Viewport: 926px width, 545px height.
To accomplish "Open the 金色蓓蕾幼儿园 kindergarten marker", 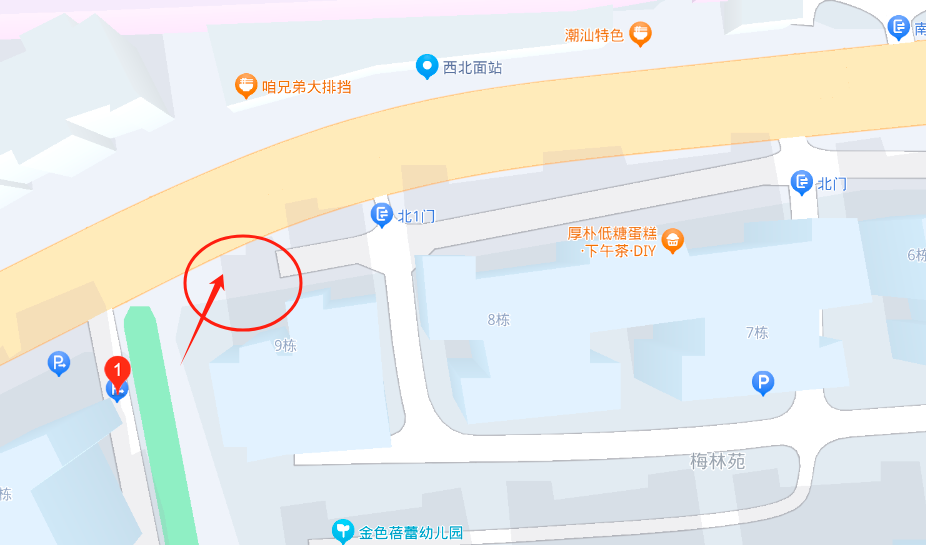I will [343, 530].
